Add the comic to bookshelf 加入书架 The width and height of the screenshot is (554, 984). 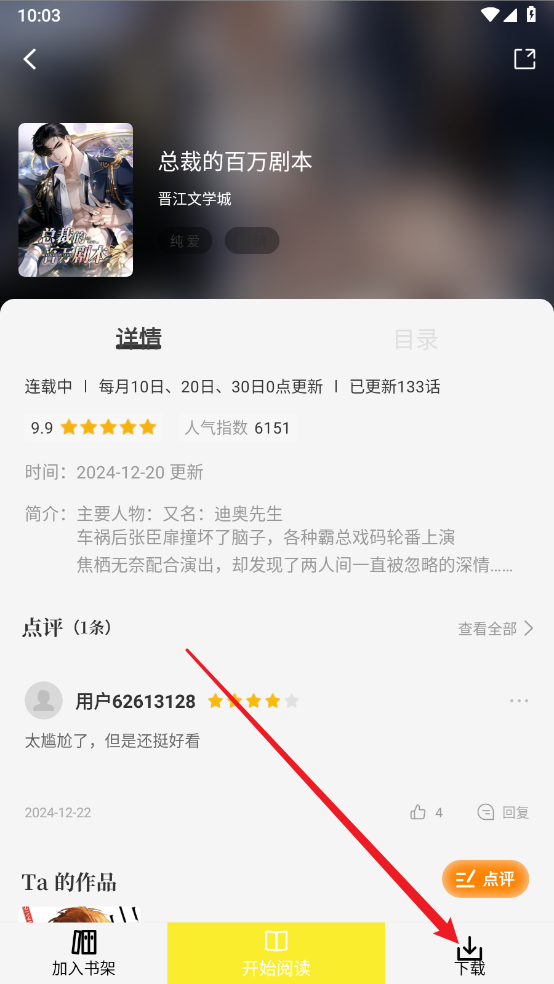[83, 953]
